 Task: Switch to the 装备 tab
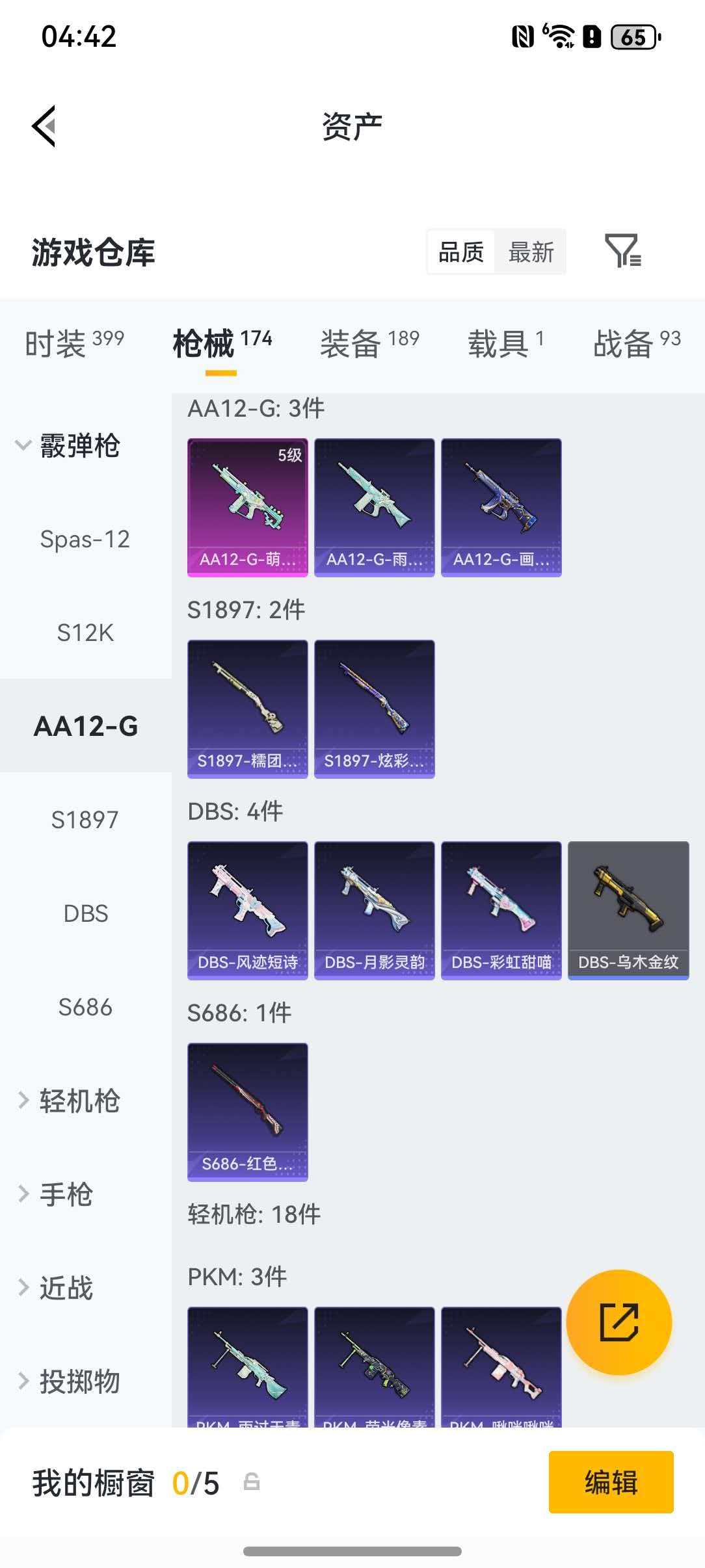pos(369,343)
